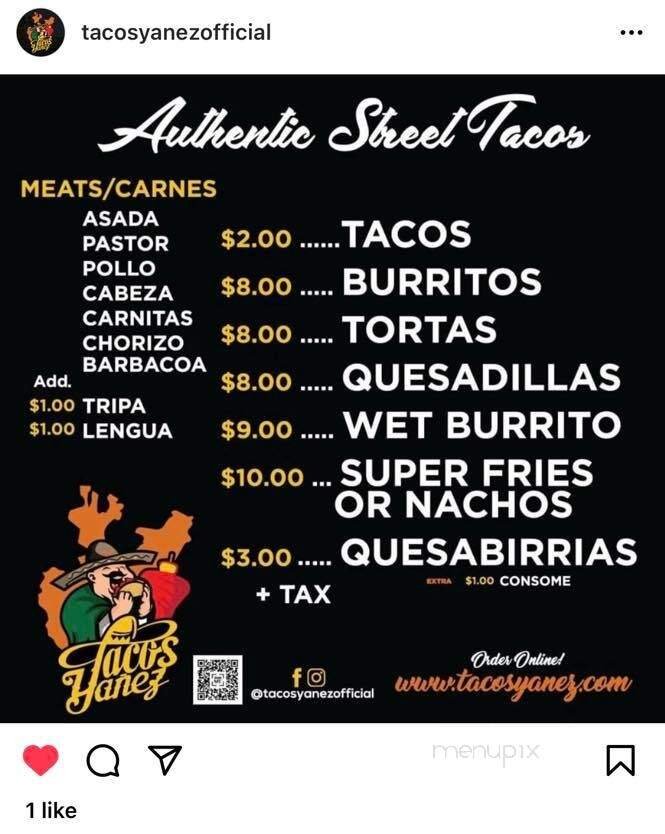Open the tacosyanezofficial username link
The width and height of the screenshot is (665, 834).
[176, 32]
